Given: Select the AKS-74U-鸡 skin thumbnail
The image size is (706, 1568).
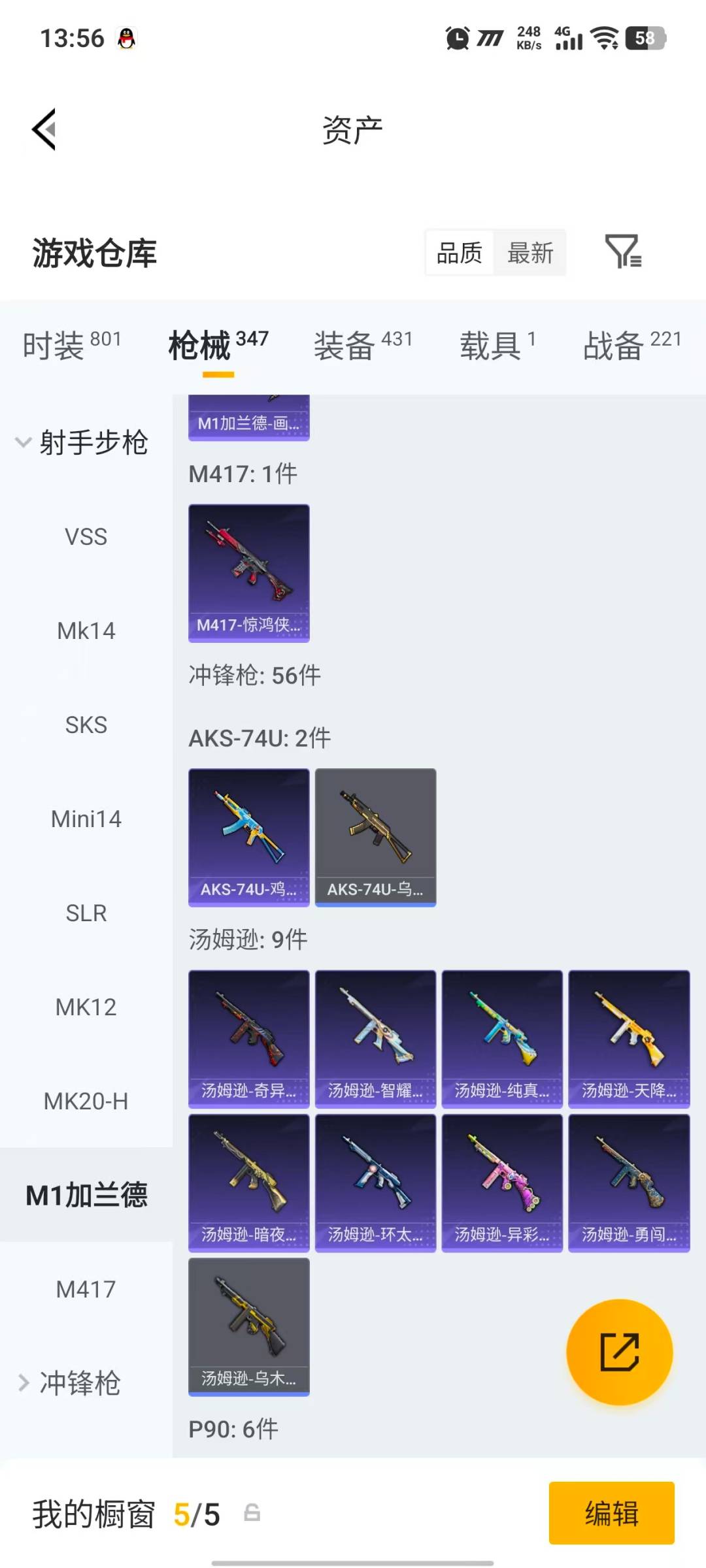Looking at the screenshot, I should click(x=248, y=838).
